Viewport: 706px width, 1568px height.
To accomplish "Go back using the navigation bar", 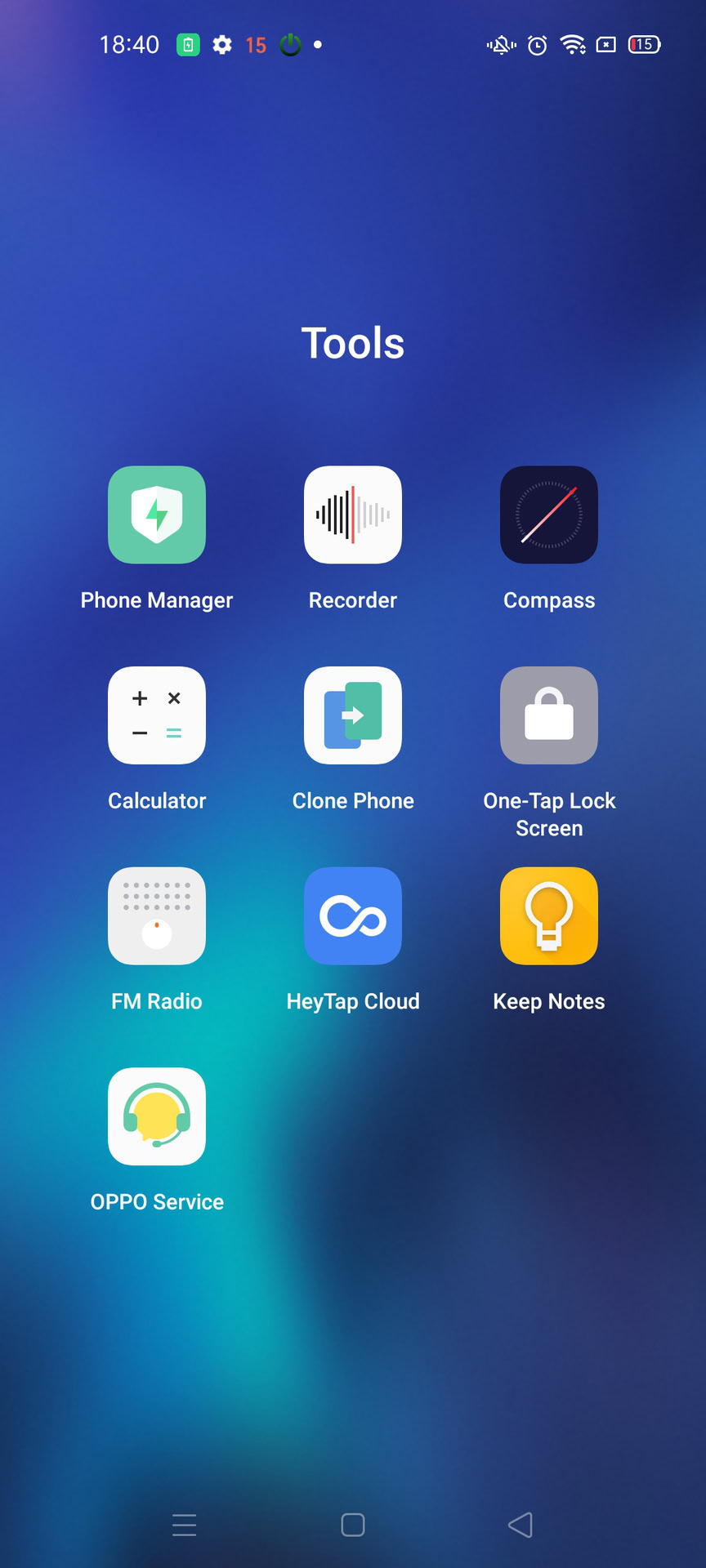I will pos(521,1525).
